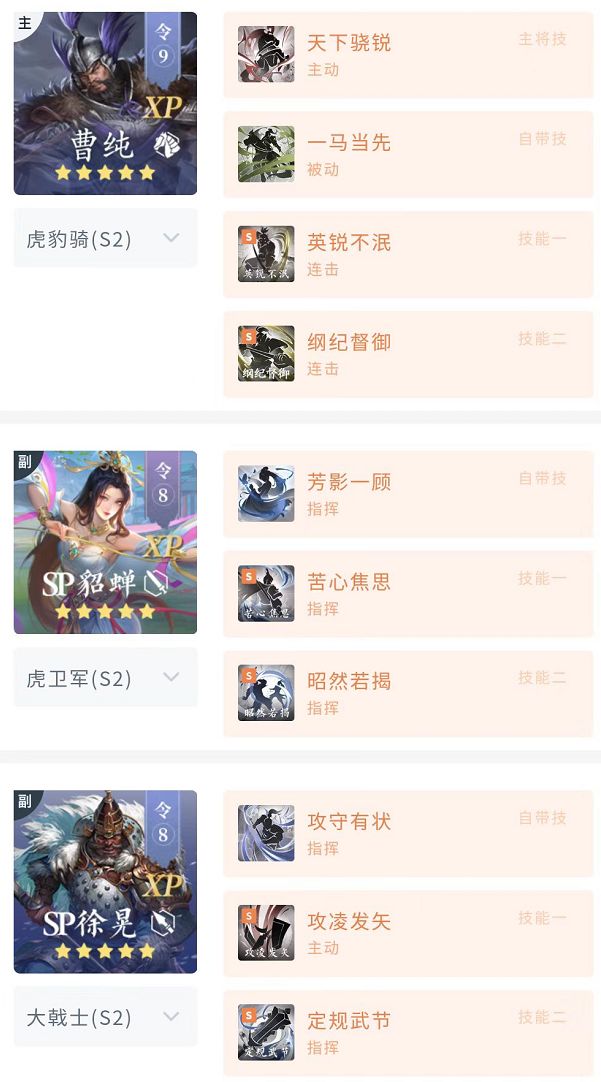Viewport: 601px width, 1082px height.
Task: Select the SP徐晃 hero card
Action: [x=105, y=881]
